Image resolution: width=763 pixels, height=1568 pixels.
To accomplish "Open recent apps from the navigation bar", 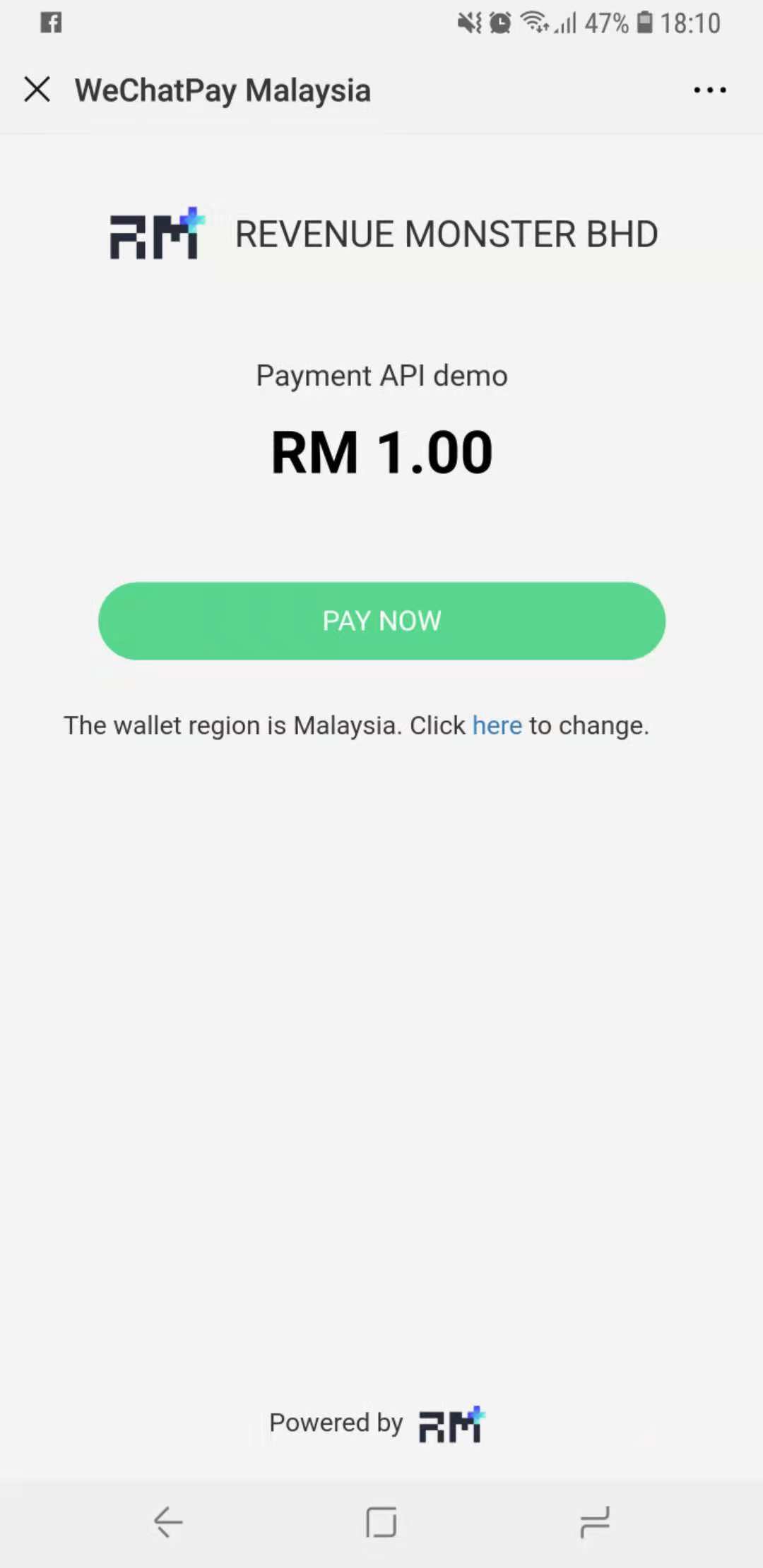I will (x=594, y=1522).
